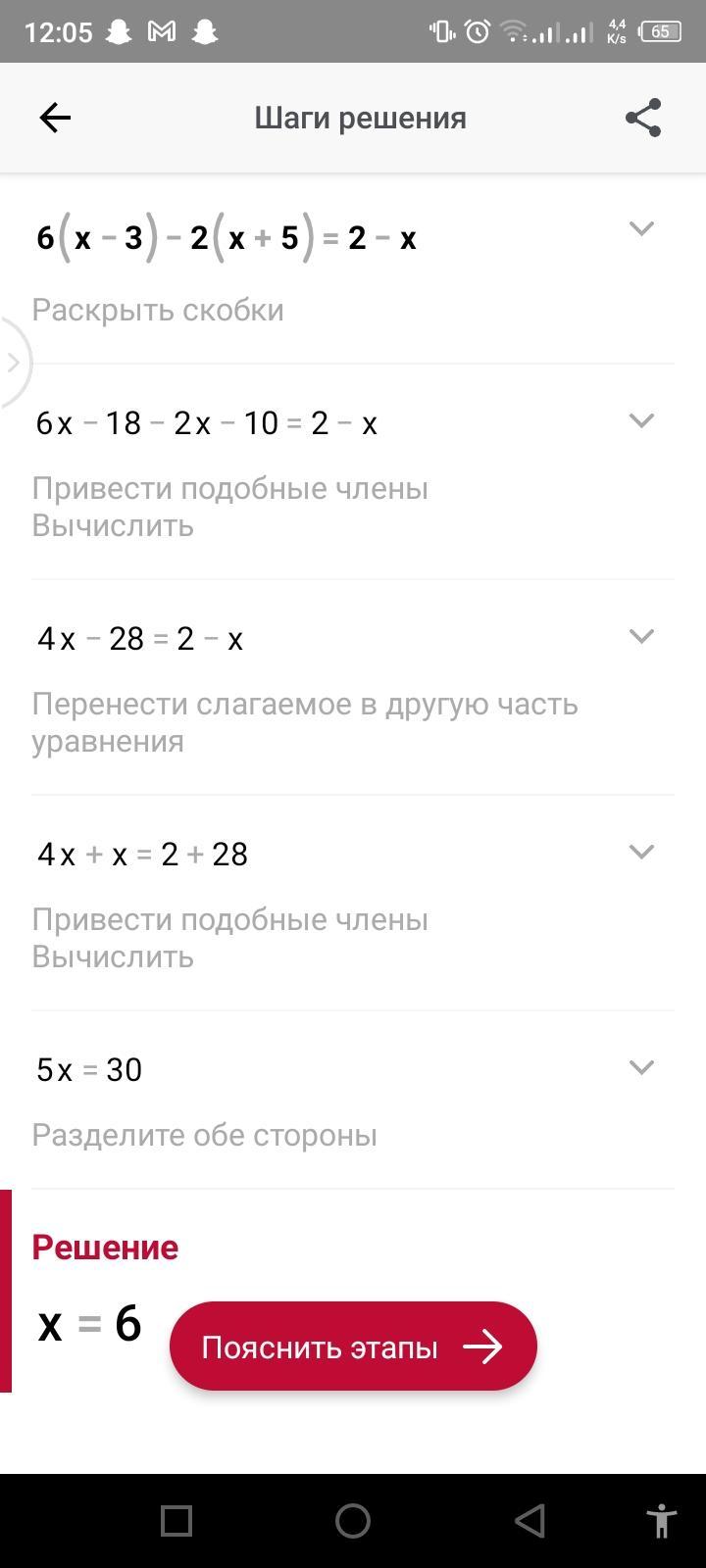The image size is (706, 1568).
Task: Open the accessibility shortcut in the navigation bar
Action: 662,1521
